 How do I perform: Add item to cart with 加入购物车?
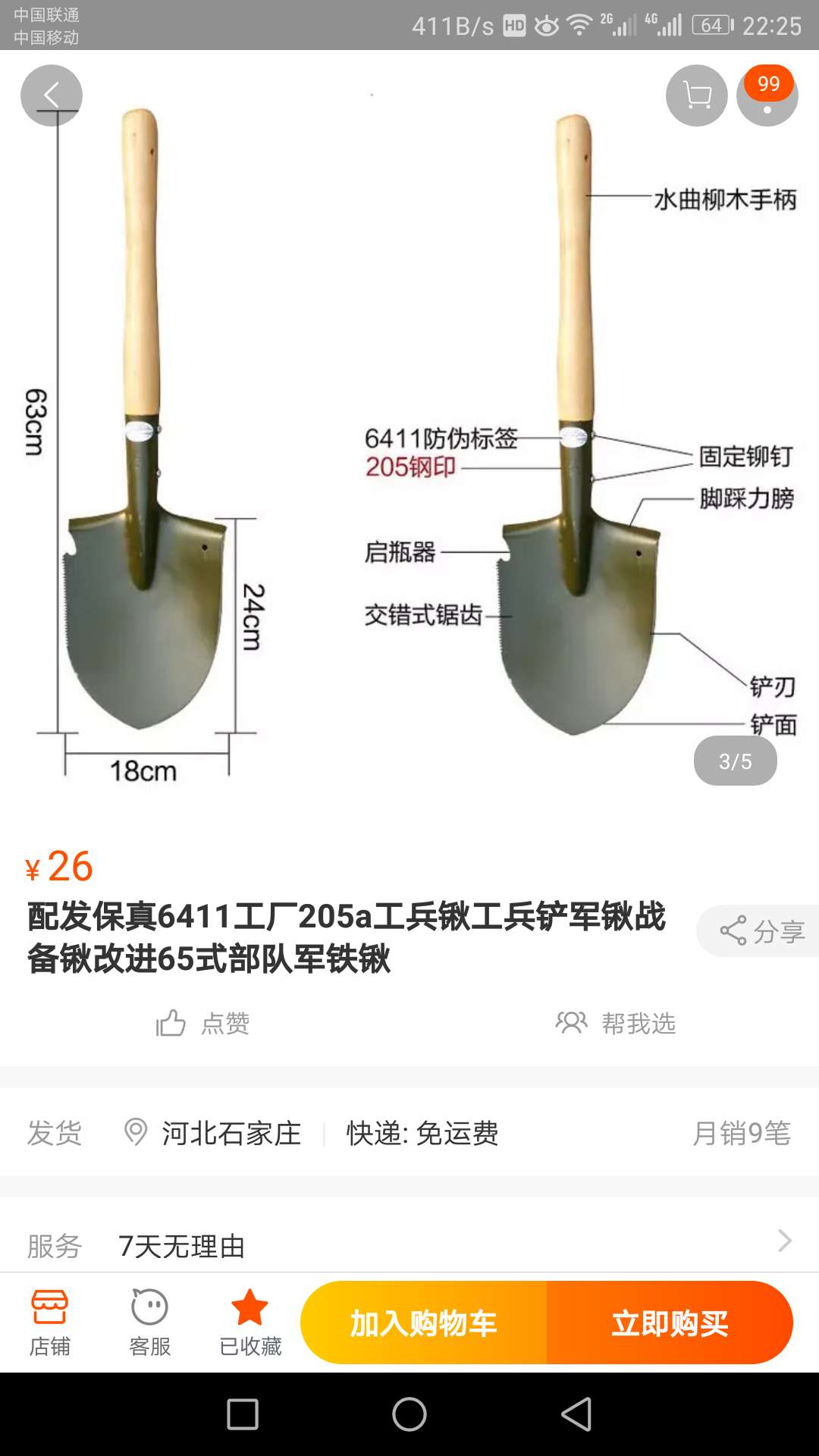[x=423, y=1323]
